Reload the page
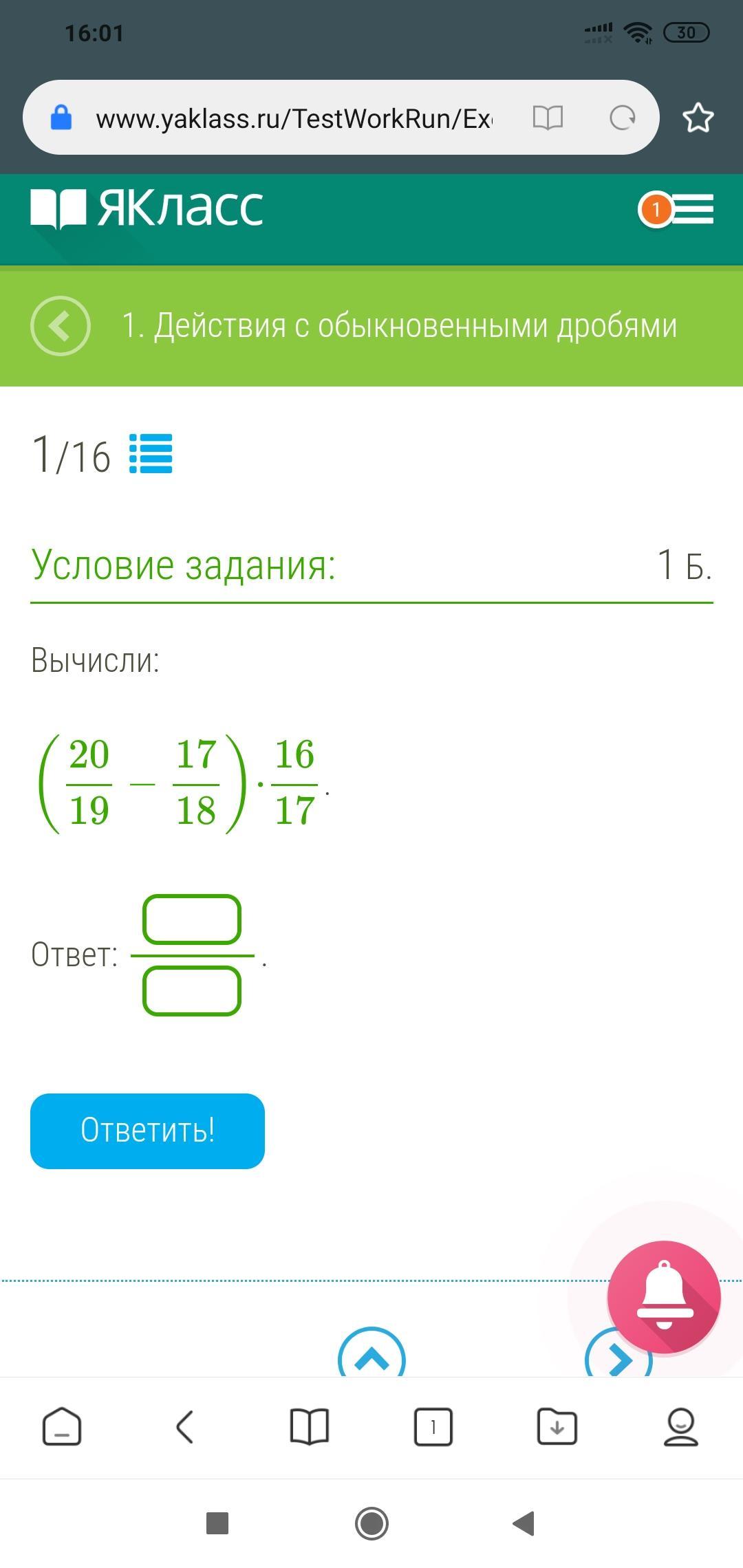 [623, 118]
